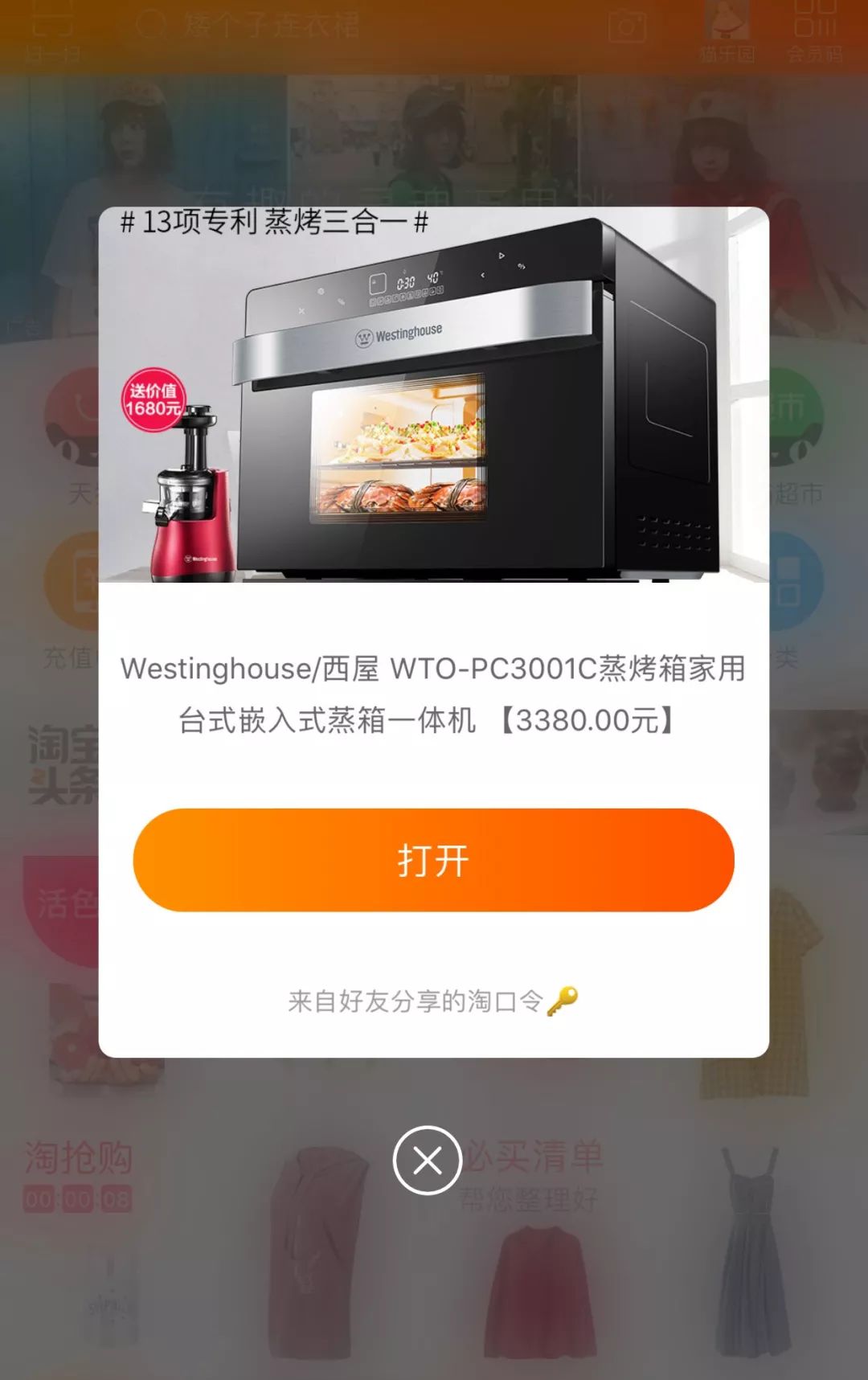Viewport: 868px width, 1380px height.
Task: Tap the orange 打开 button
Action: (433, 860)
